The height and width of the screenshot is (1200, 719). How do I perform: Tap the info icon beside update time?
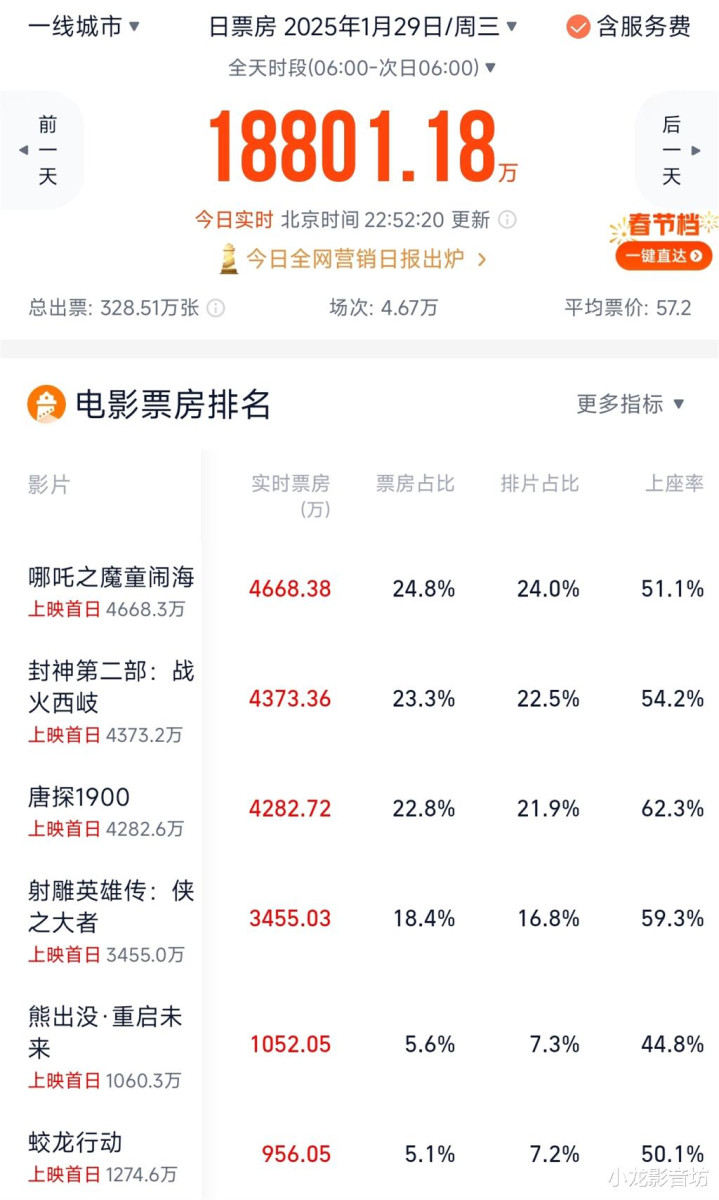(x=507, y=219)
